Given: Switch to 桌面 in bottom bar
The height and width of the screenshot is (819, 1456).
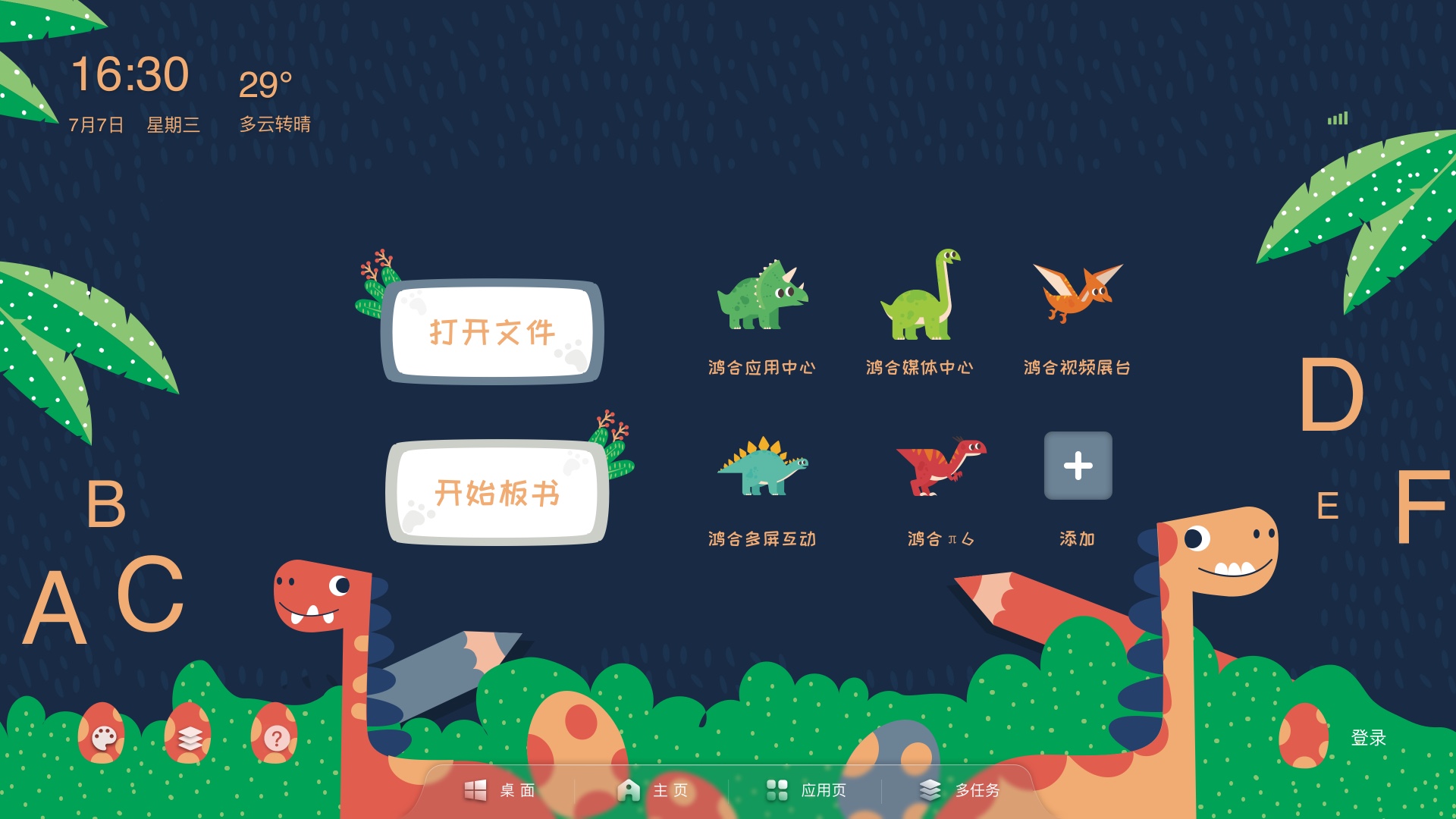Looking at the screenshot, I should tap(500, 790).
